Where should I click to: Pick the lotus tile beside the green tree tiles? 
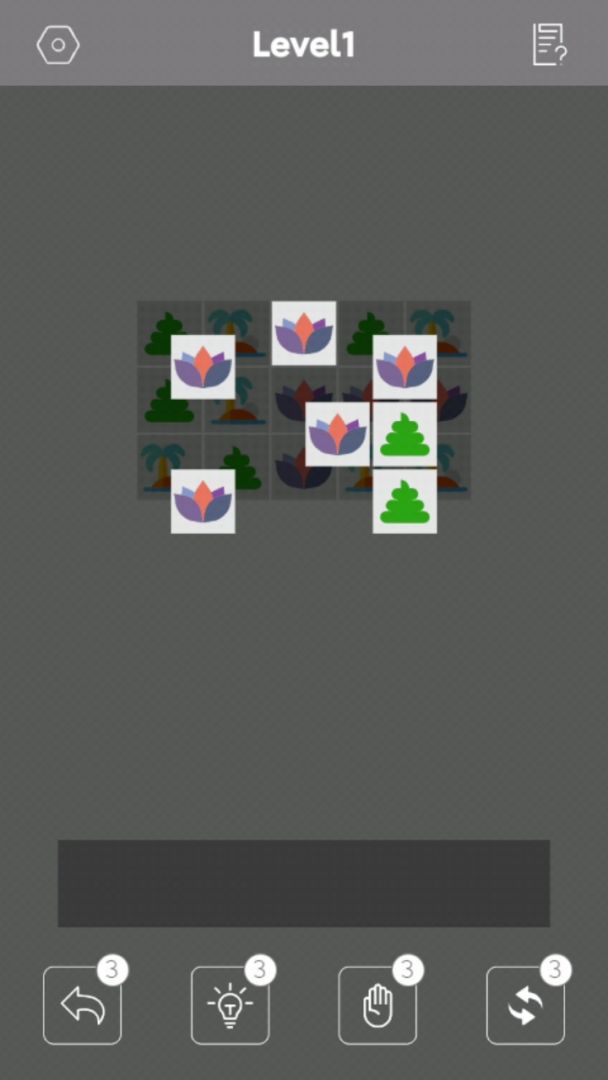click(337, 434)
